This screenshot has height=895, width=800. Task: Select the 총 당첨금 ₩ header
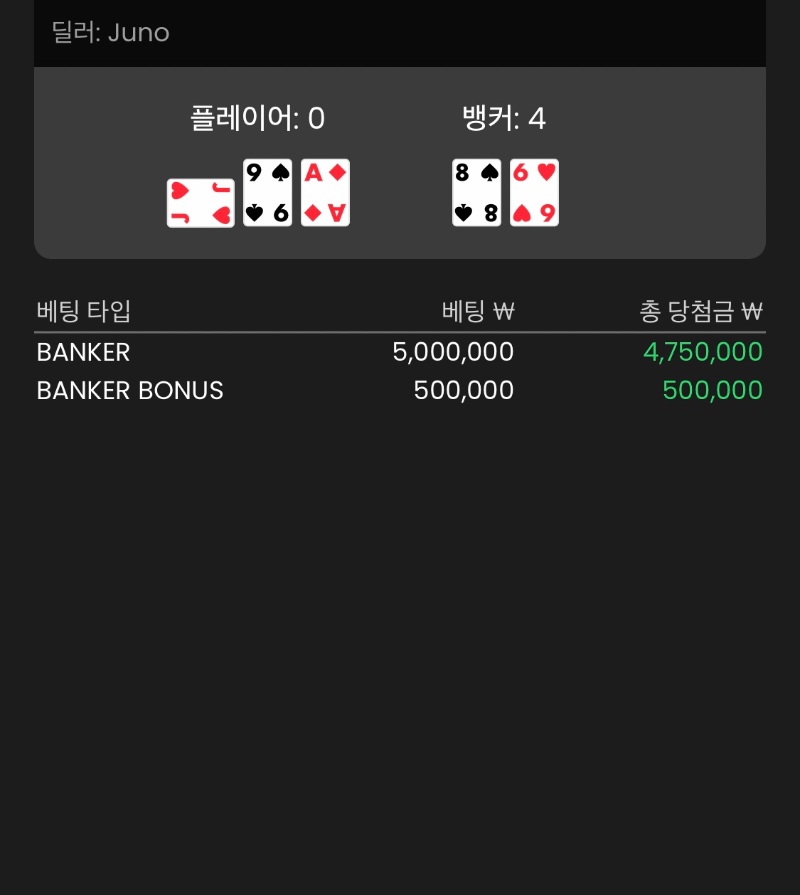tap(701, 311)
